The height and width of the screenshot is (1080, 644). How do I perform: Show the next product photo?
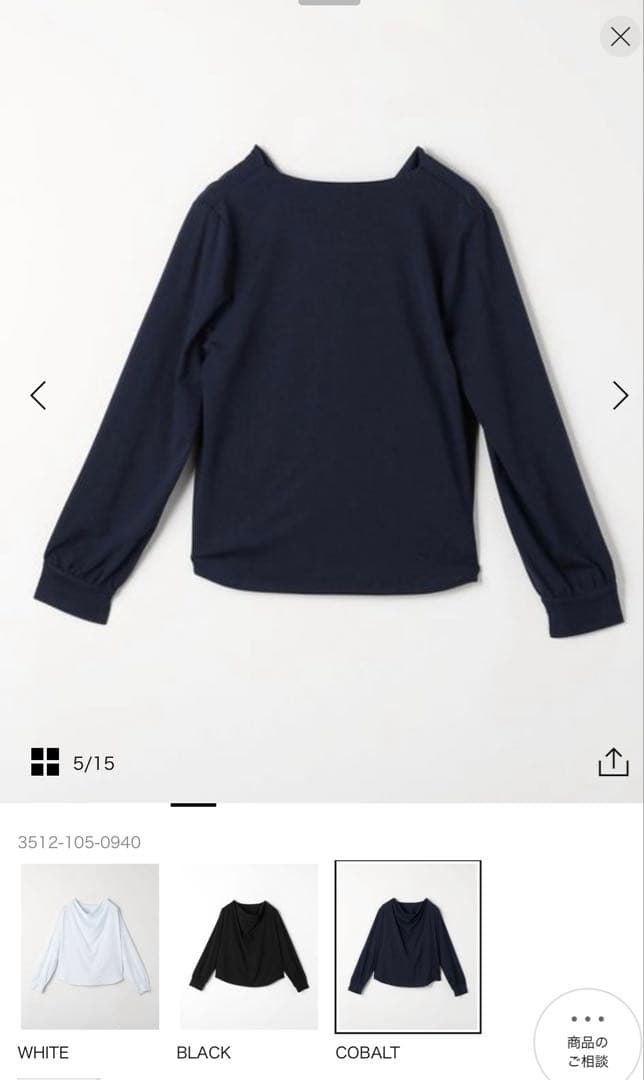[x=620, y=396]
